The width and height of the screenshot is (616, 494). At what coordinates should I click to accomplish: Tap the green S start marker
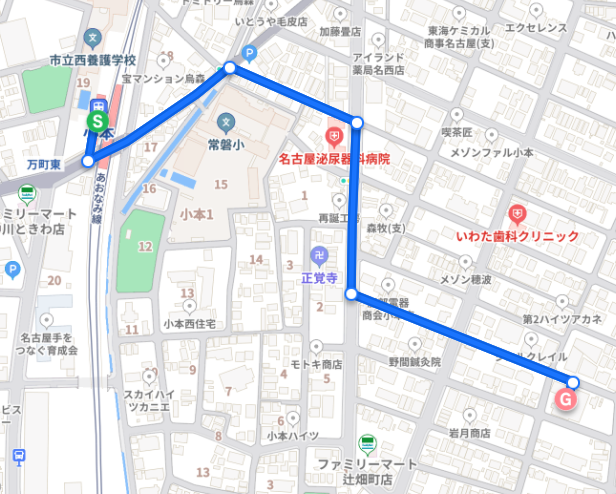[97, 121]
